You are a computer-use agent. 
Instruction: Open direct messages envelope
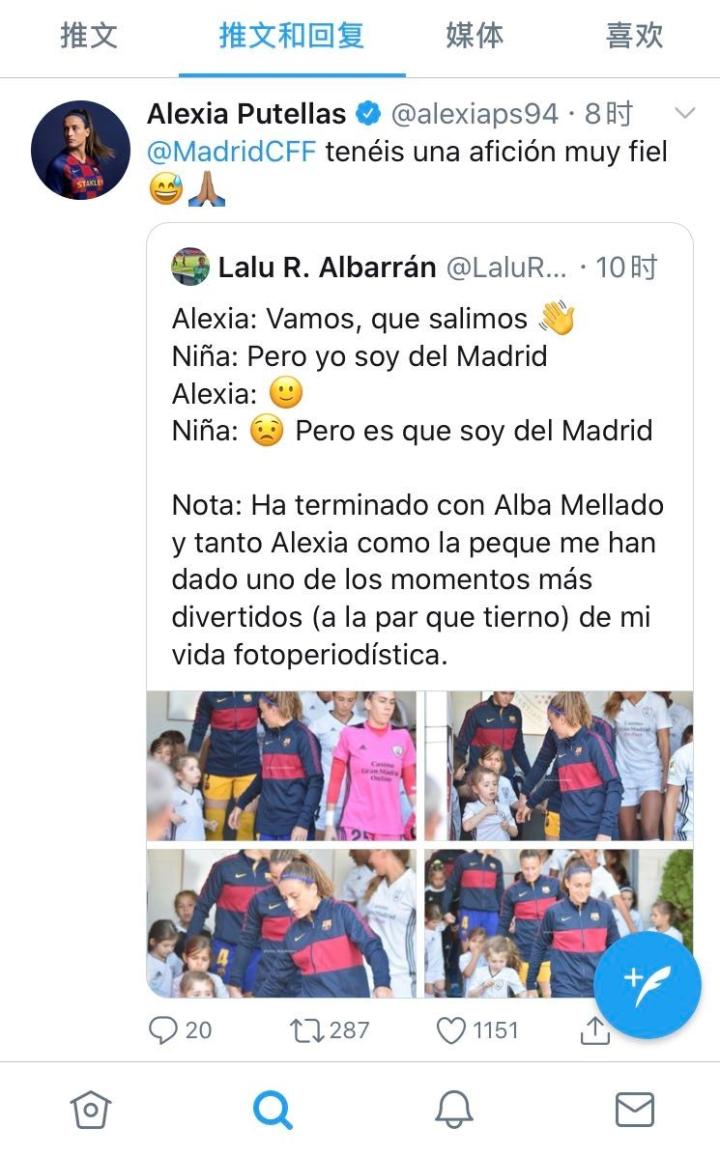(634, 1109)
